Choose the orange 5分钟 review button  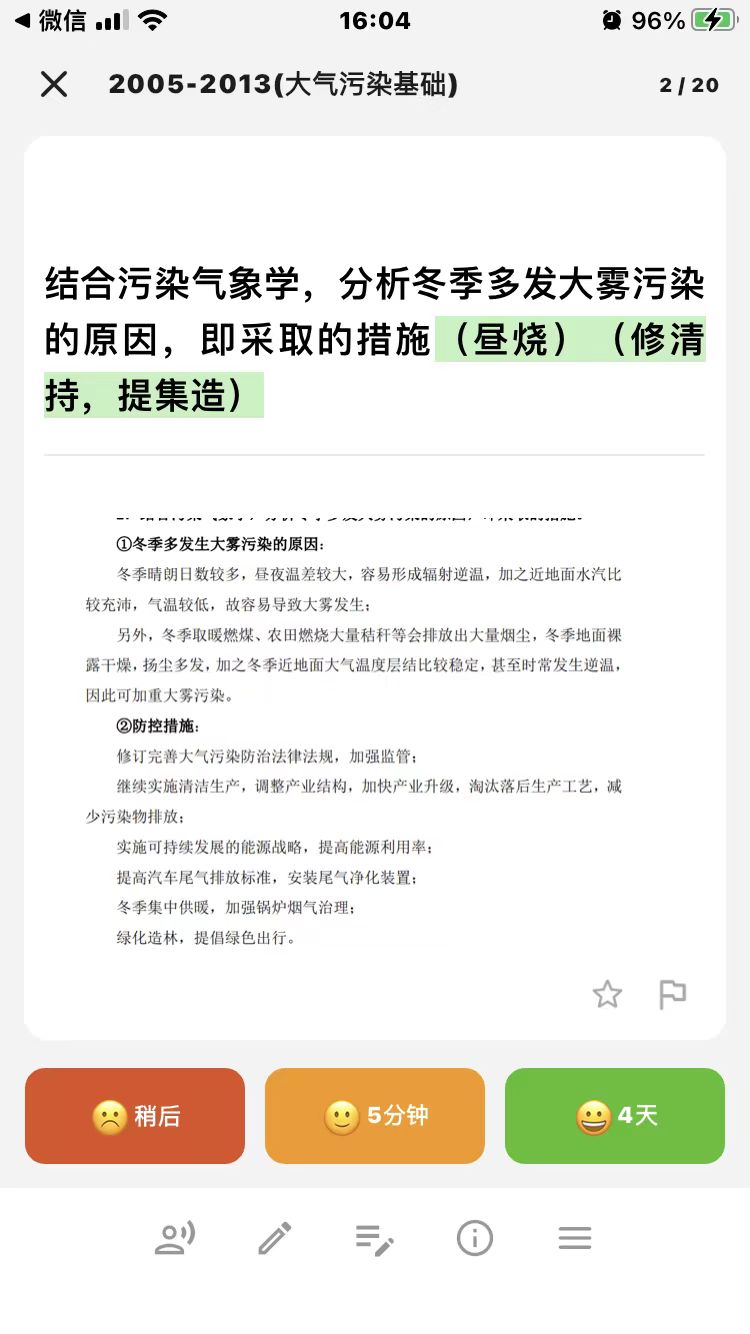375,1116
